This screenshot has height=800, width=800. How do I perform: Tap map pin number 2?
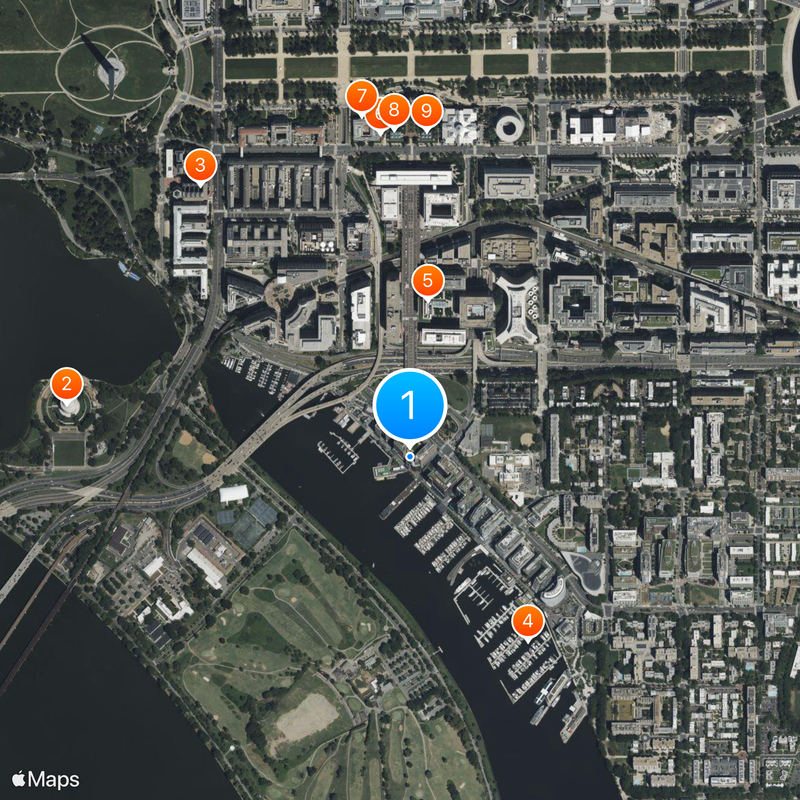point(66,383)
